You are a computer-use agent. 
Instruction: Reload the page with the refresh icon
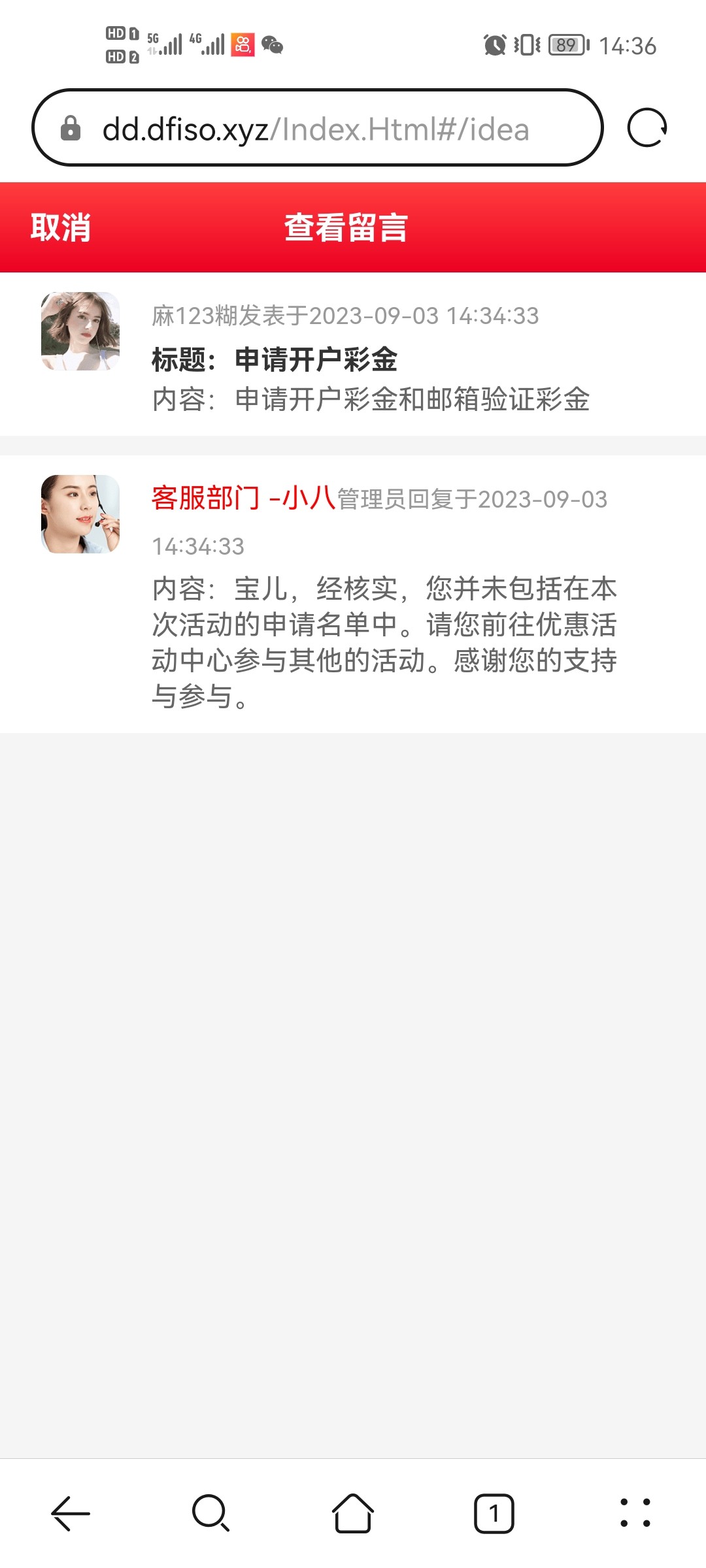click(648, 129)
